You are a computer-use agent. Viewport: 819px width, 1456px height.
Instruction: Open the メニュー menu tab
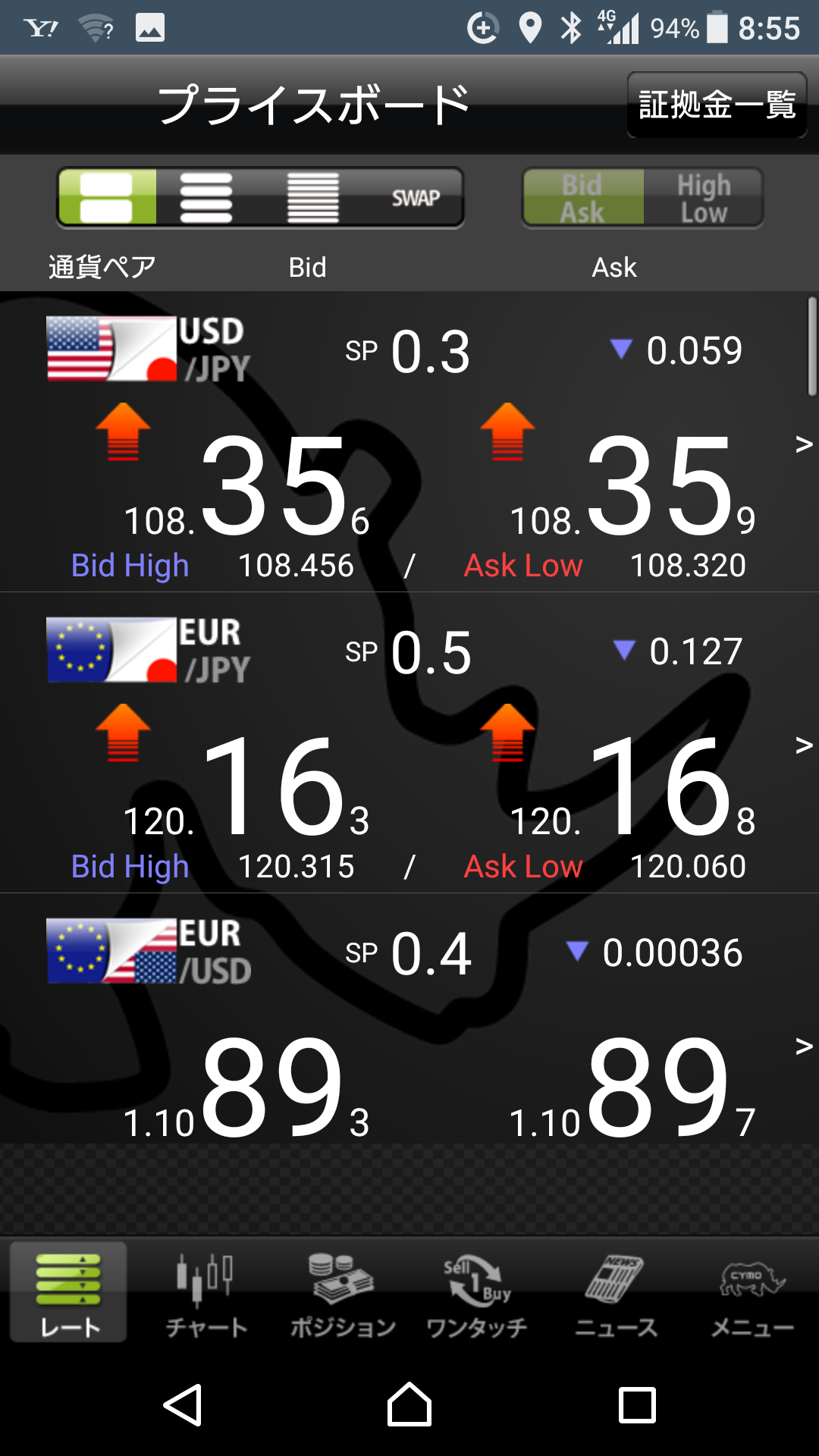coord(752,1294)
